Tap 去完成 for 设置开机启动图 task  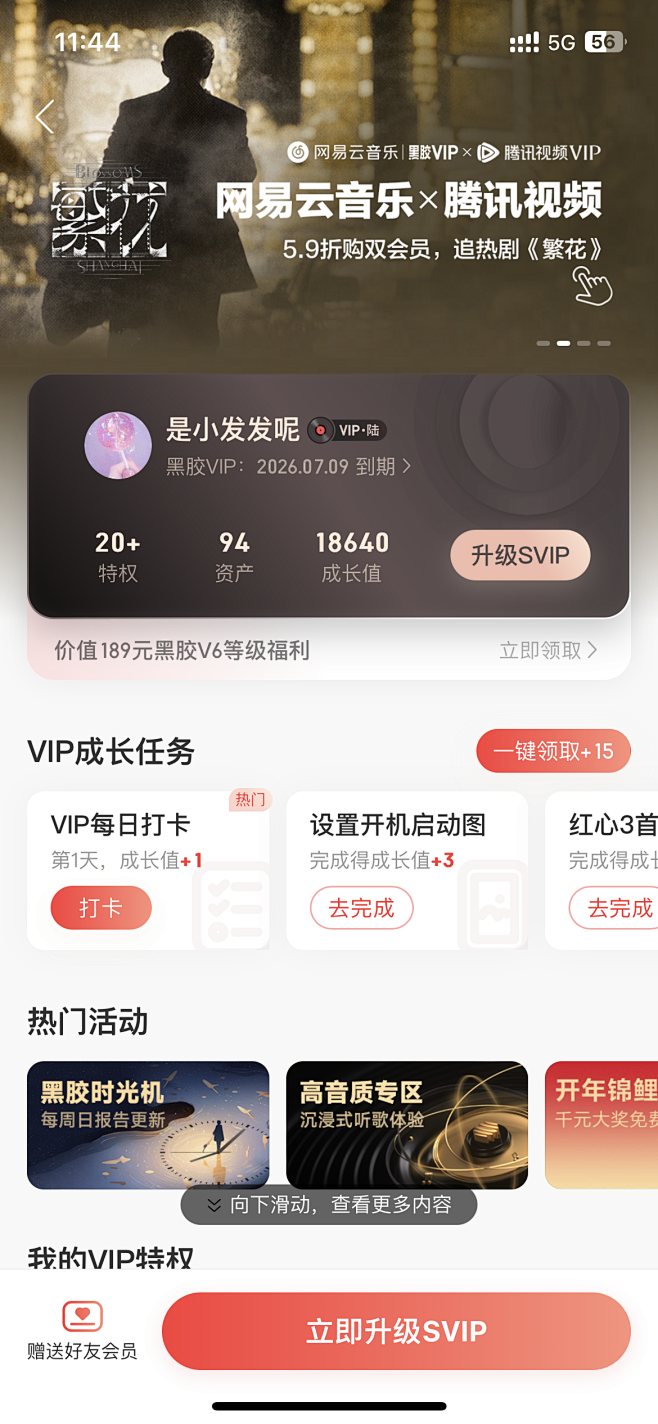pos(361,908)
